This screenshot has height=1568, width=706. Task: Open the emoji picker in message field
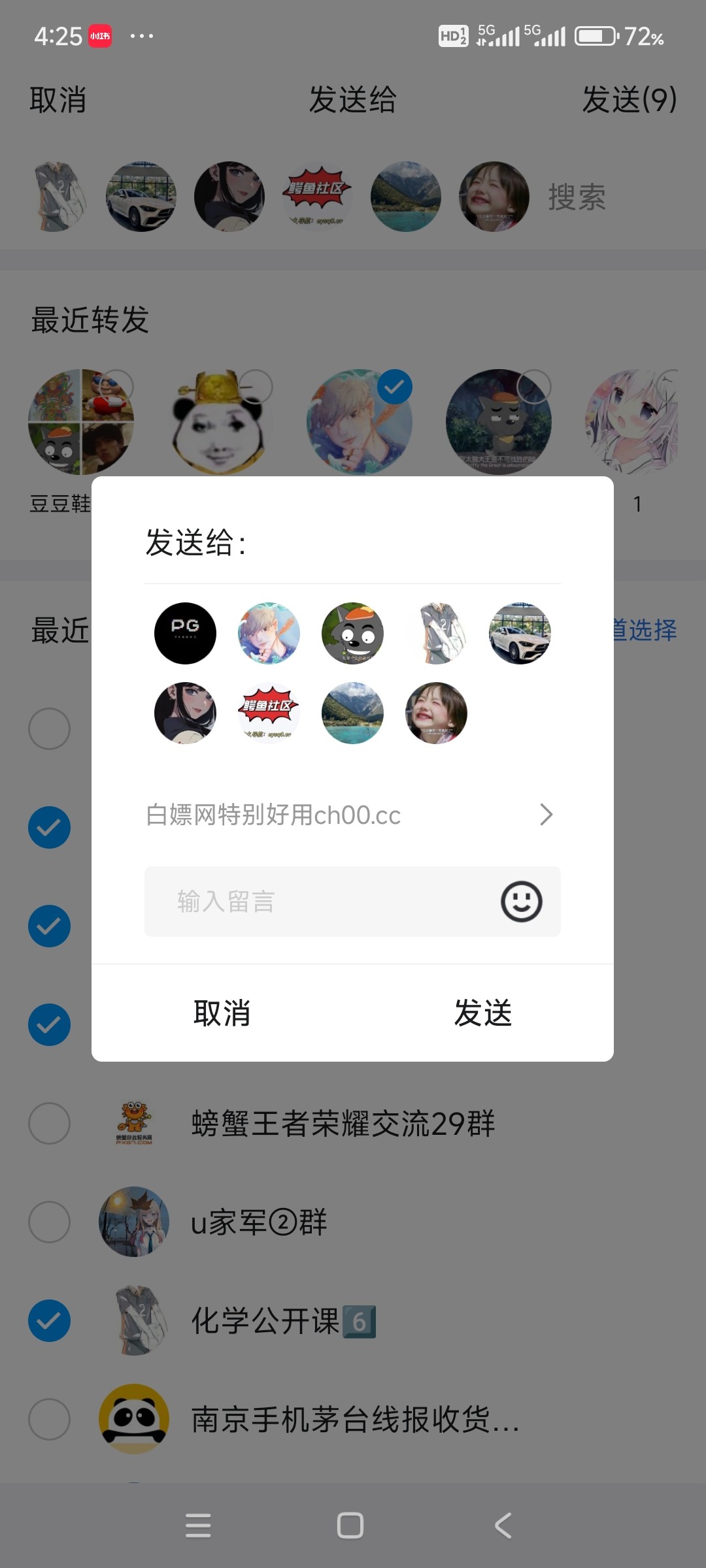point(521,902)
